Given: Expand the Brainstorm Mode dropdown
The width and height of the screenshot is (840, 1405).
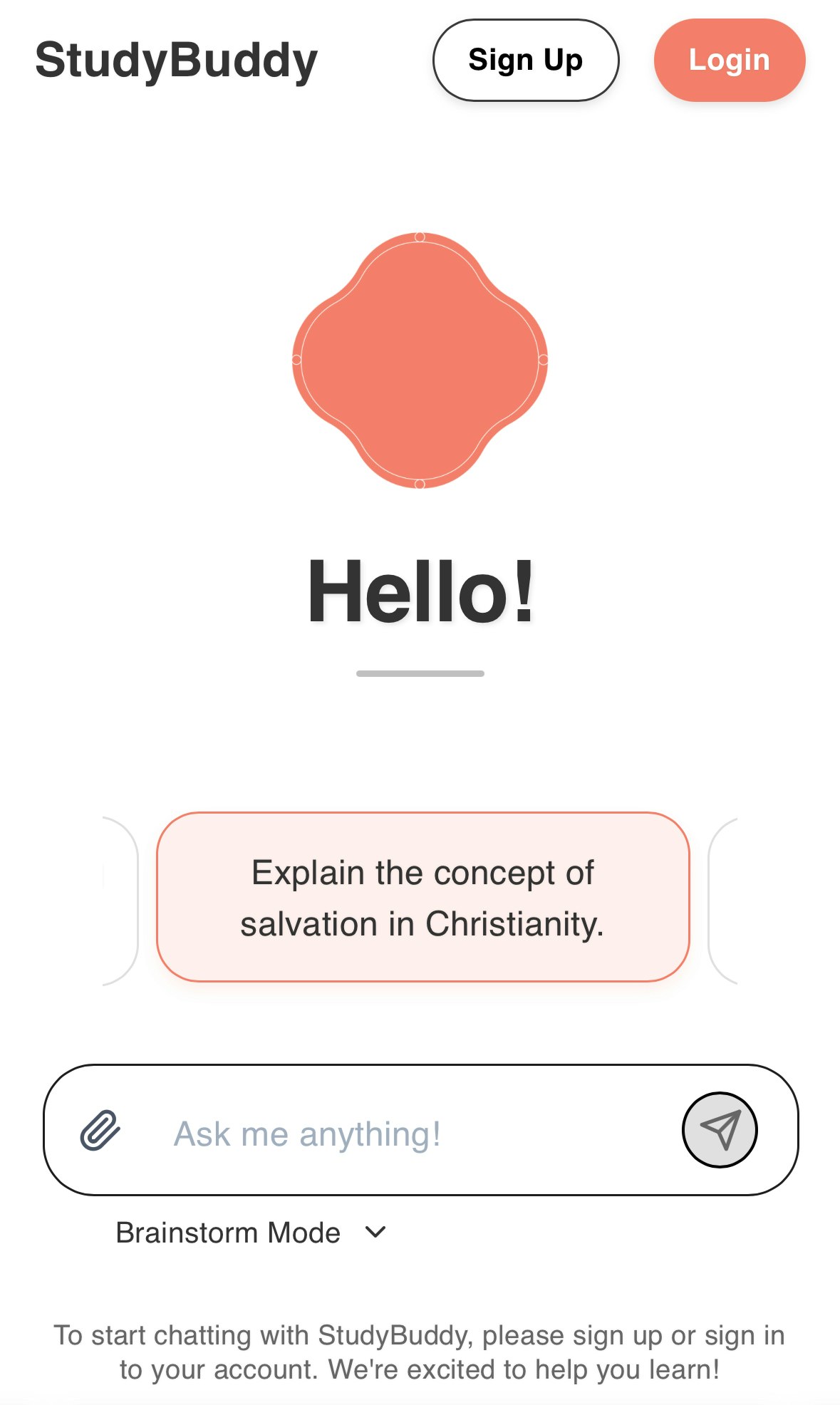Looking at the screenshot, I should point(252,1233).
